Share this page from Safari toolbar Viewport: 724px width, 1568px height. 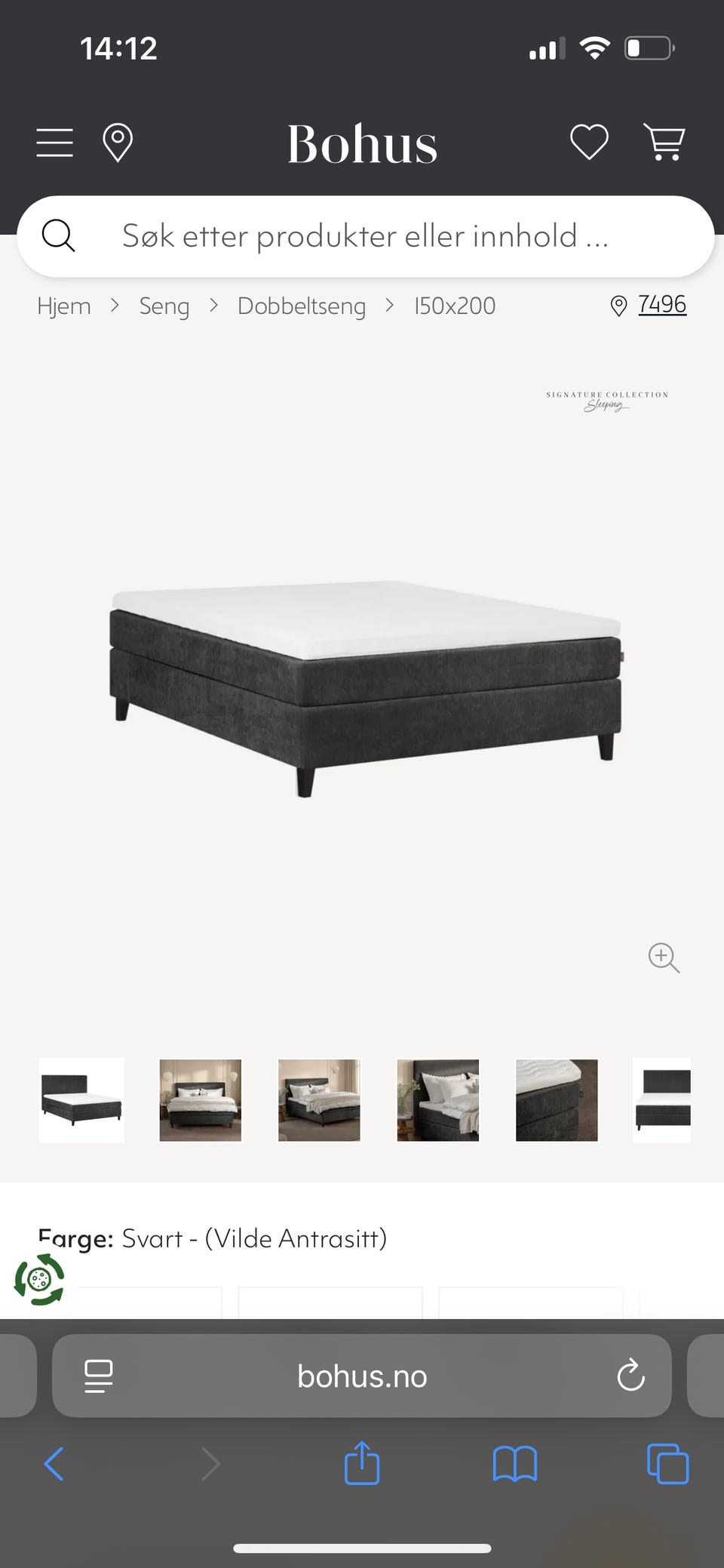[362, 1463]
